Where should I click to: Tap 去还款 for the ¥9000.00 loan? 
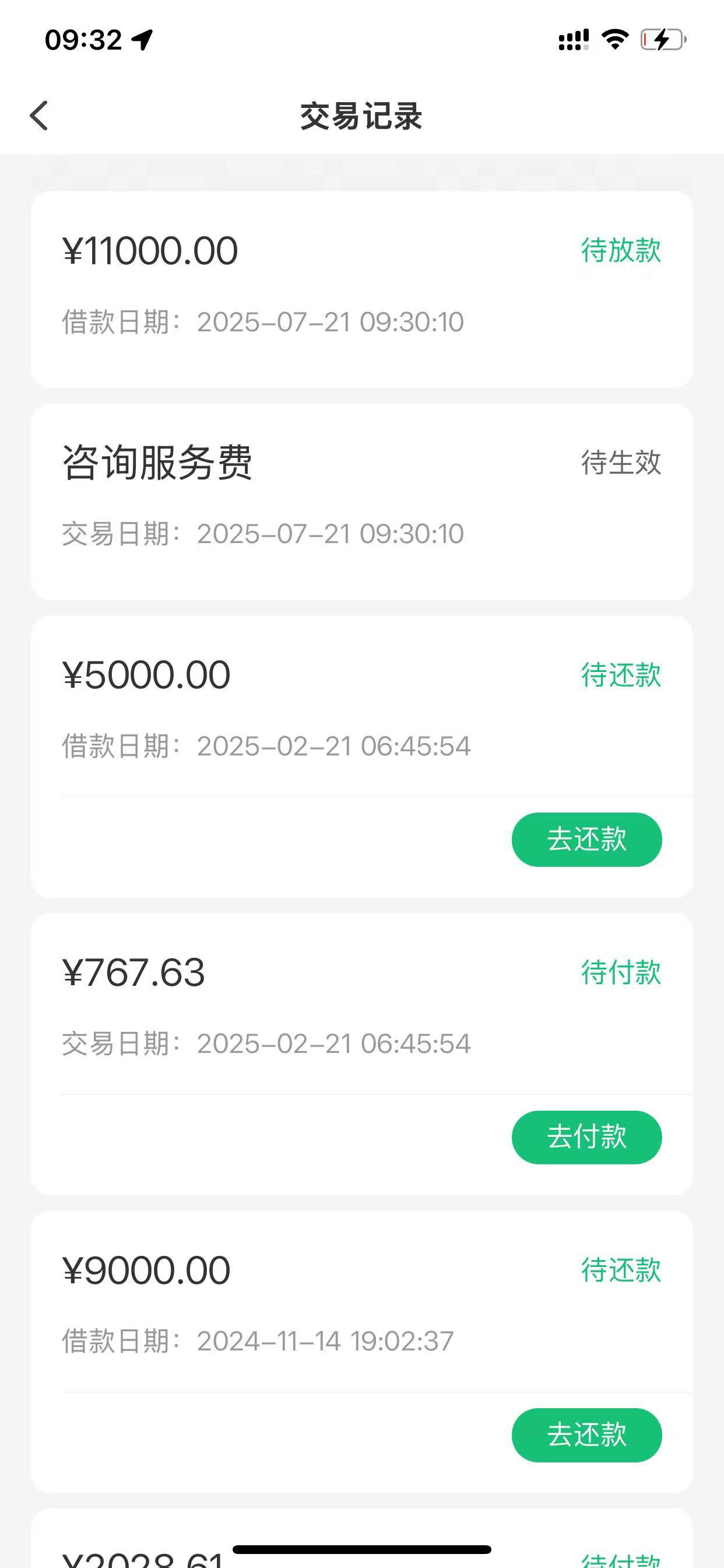tap(586, 1434)
